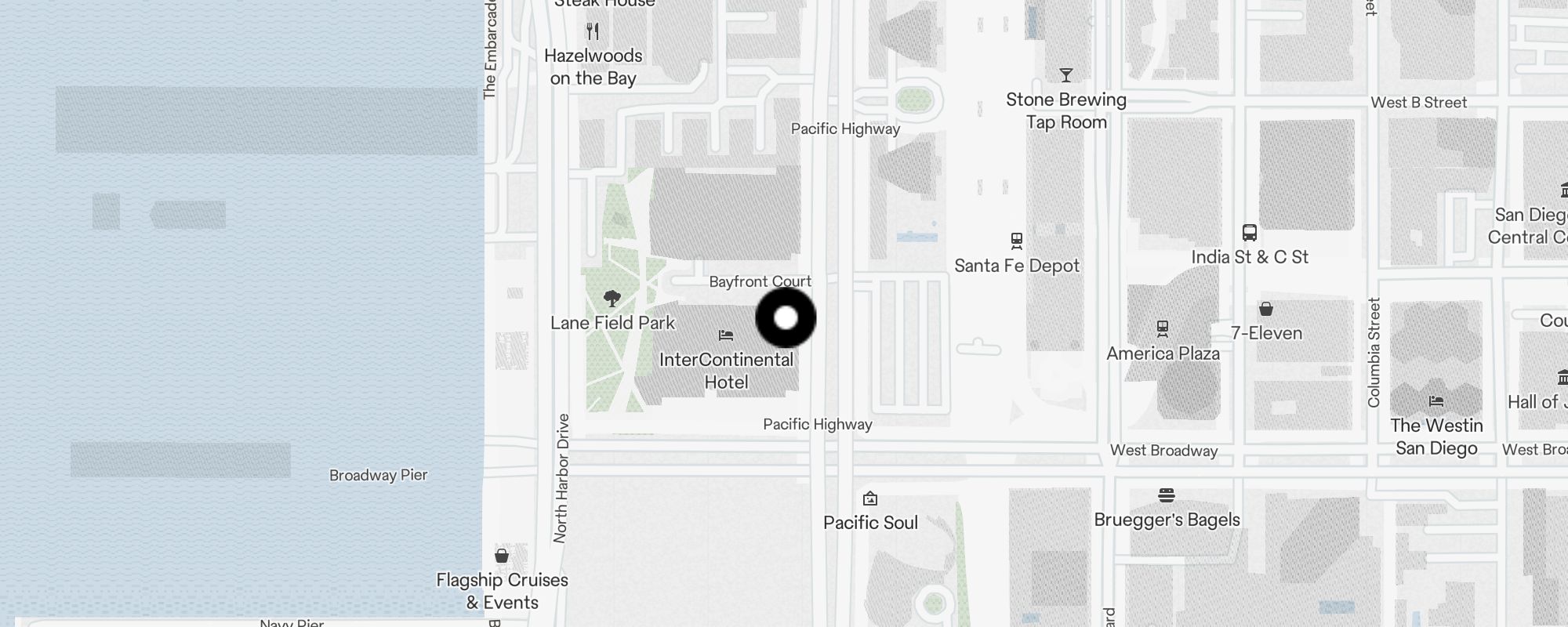1568x627 pixels.
Task: Select Lane Field Park on the map
Action: (x=612, y=299)
